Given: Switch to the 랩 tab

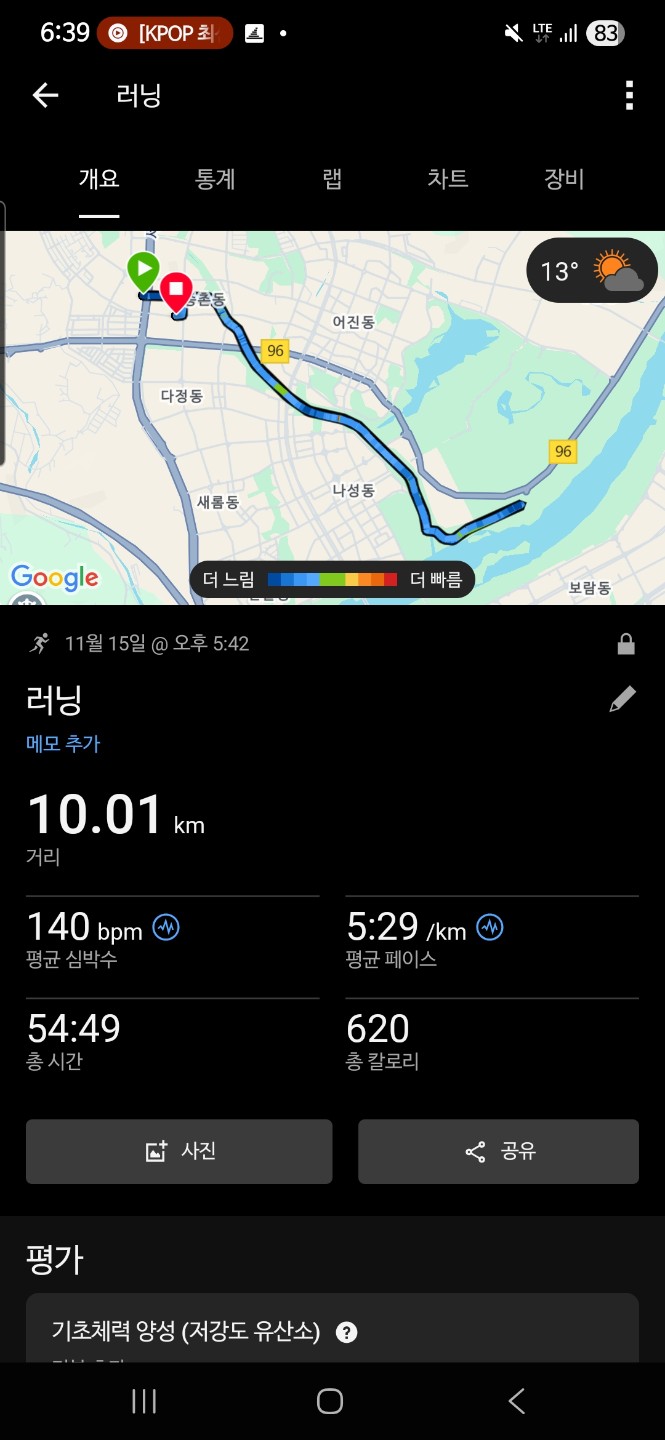Looking at the screenshot, I should [332, 180].
